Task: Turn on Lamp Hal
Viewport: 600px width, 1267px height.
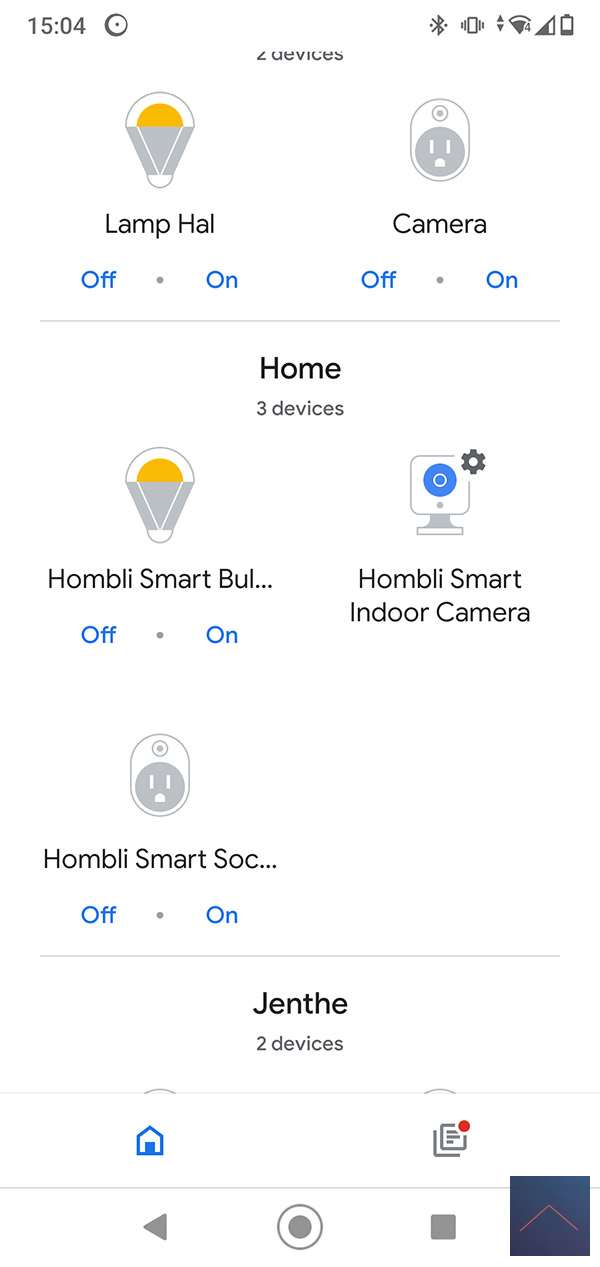Action: pos(222,280)
